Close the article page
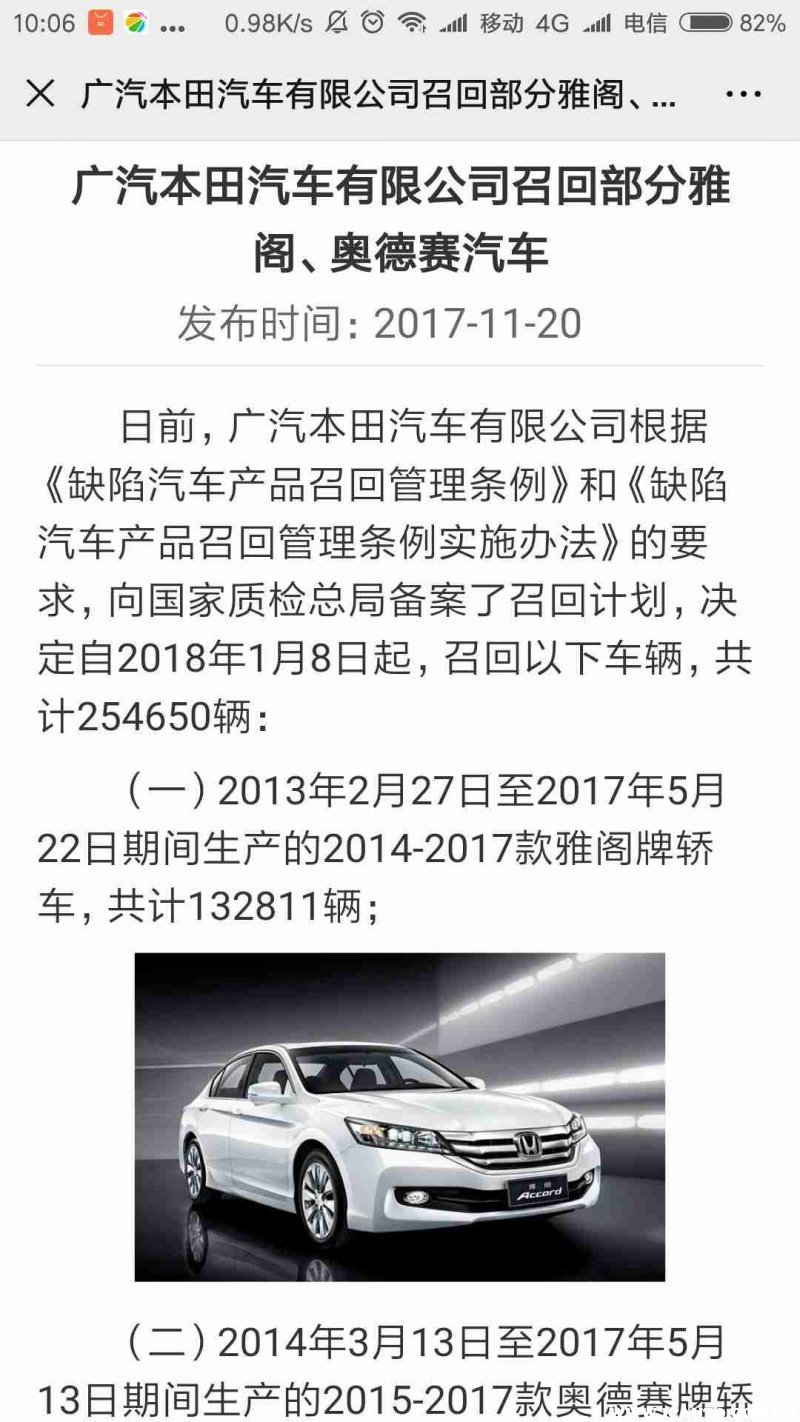 (40, 95)
